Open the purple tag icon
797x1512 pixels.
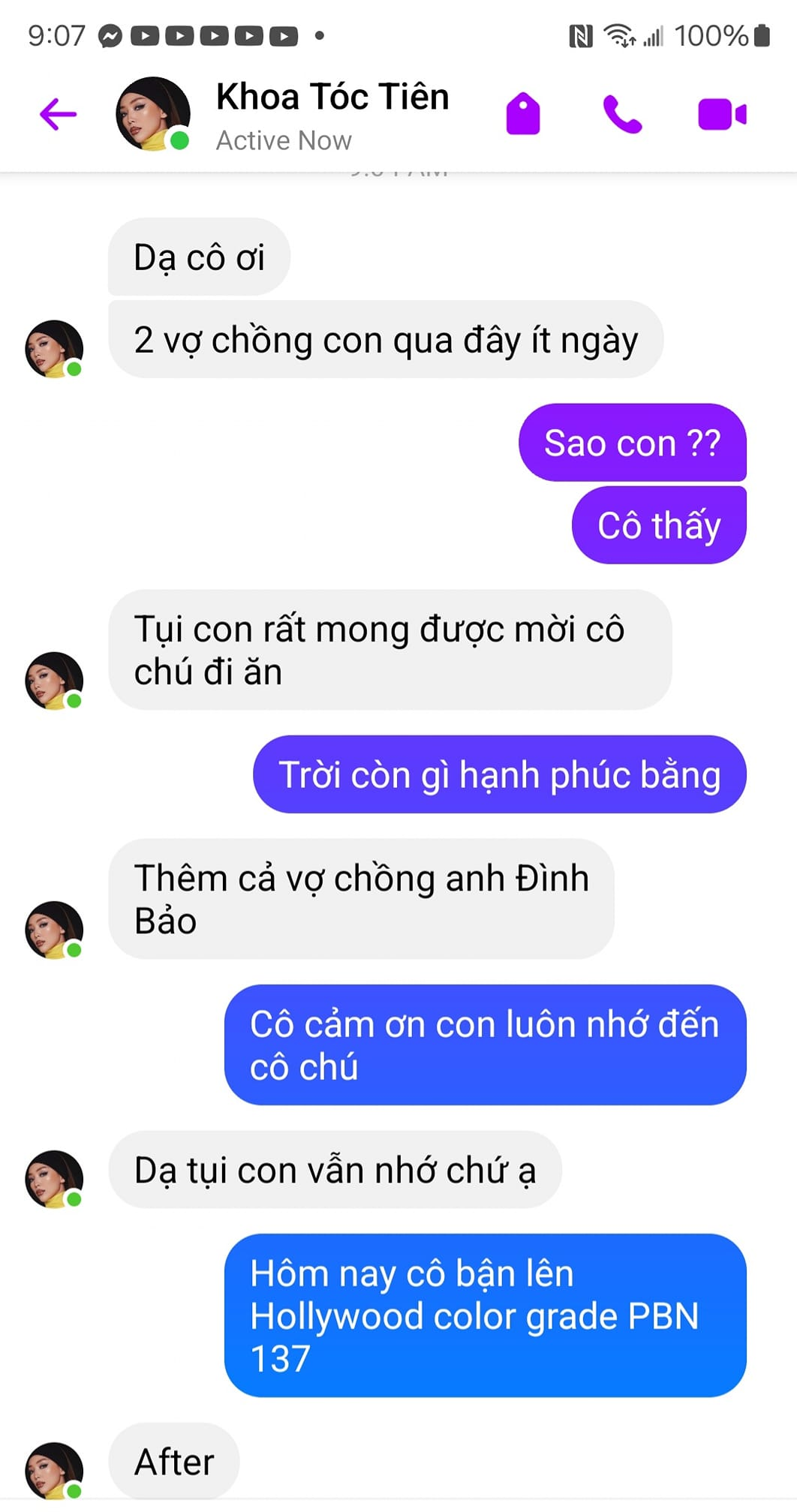tap(523, 114)
